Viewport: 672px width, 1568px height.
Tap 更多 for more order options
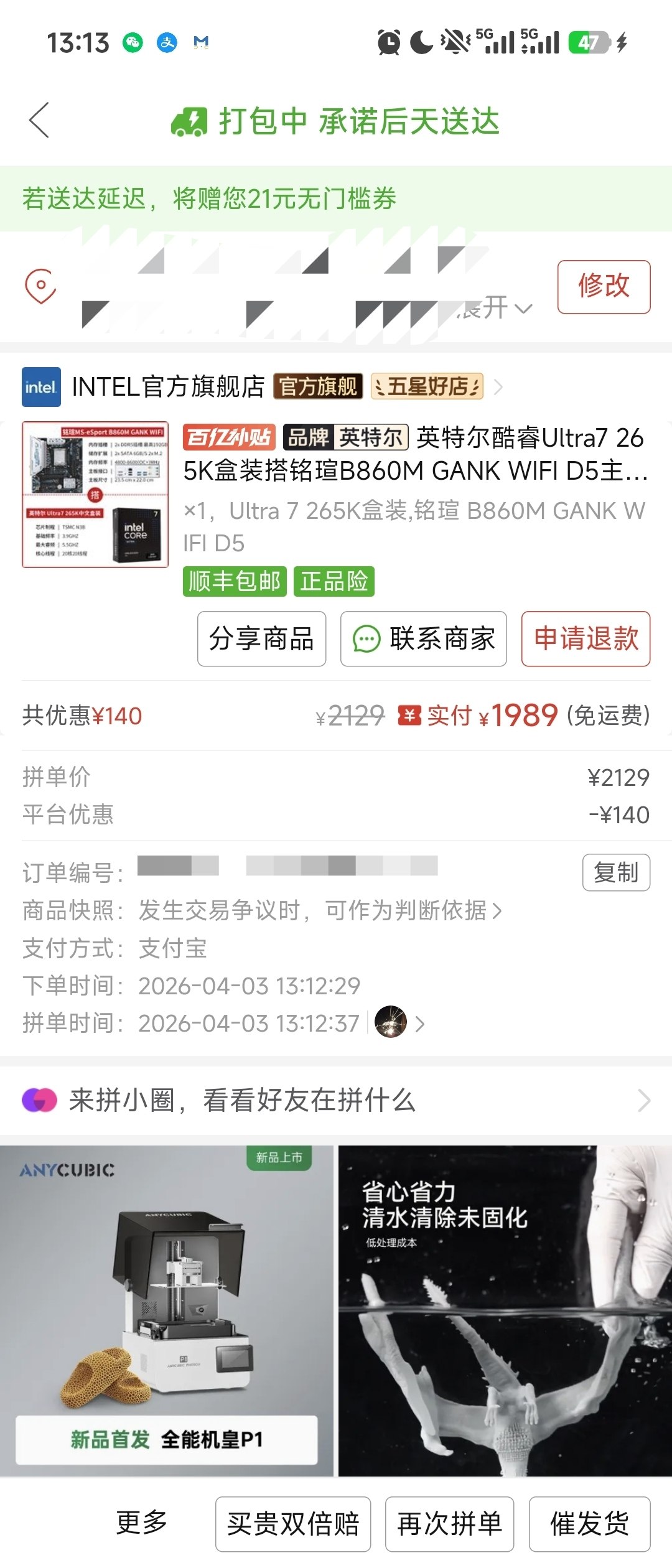coord(142,1523)
